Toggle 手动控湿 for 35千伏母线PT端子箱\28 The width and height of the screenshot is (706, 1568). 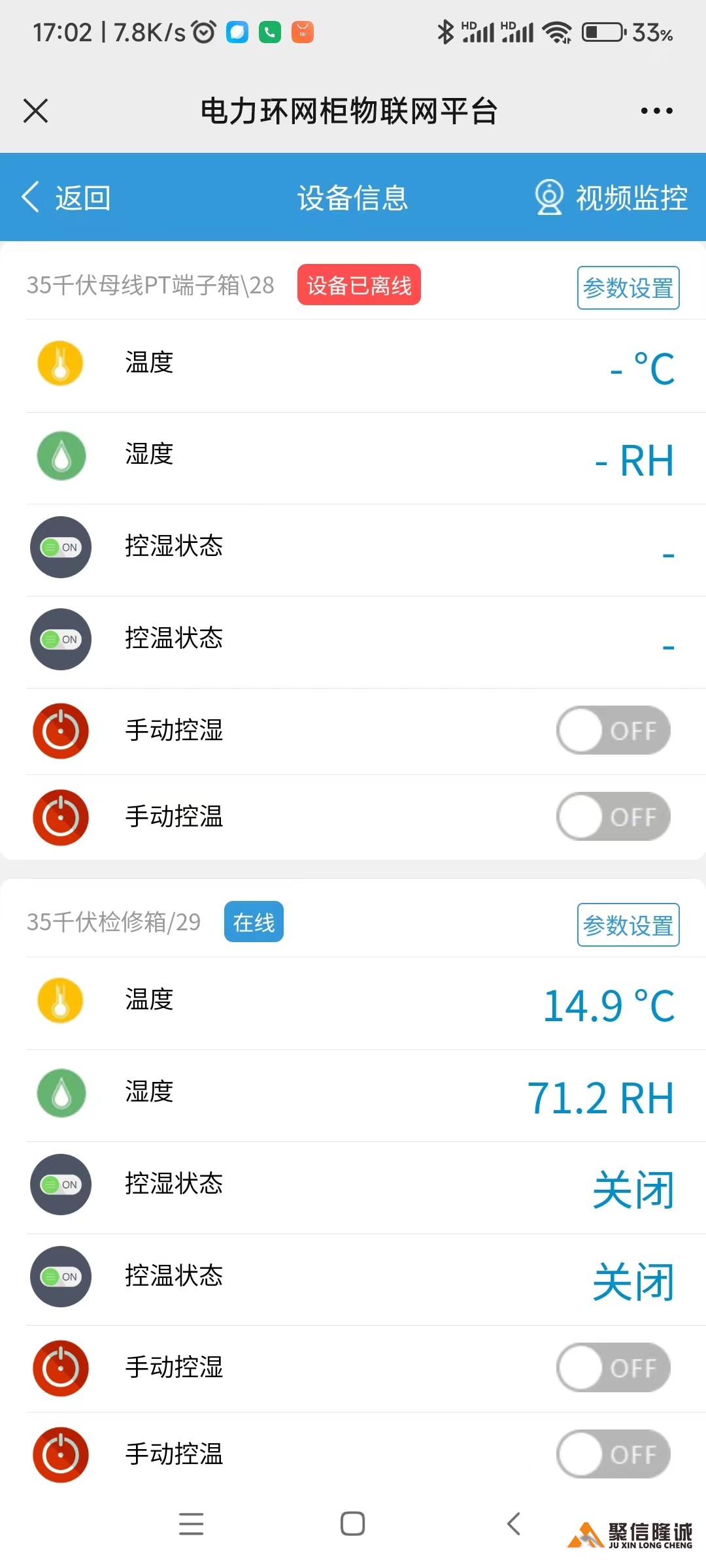click(613, 730)
